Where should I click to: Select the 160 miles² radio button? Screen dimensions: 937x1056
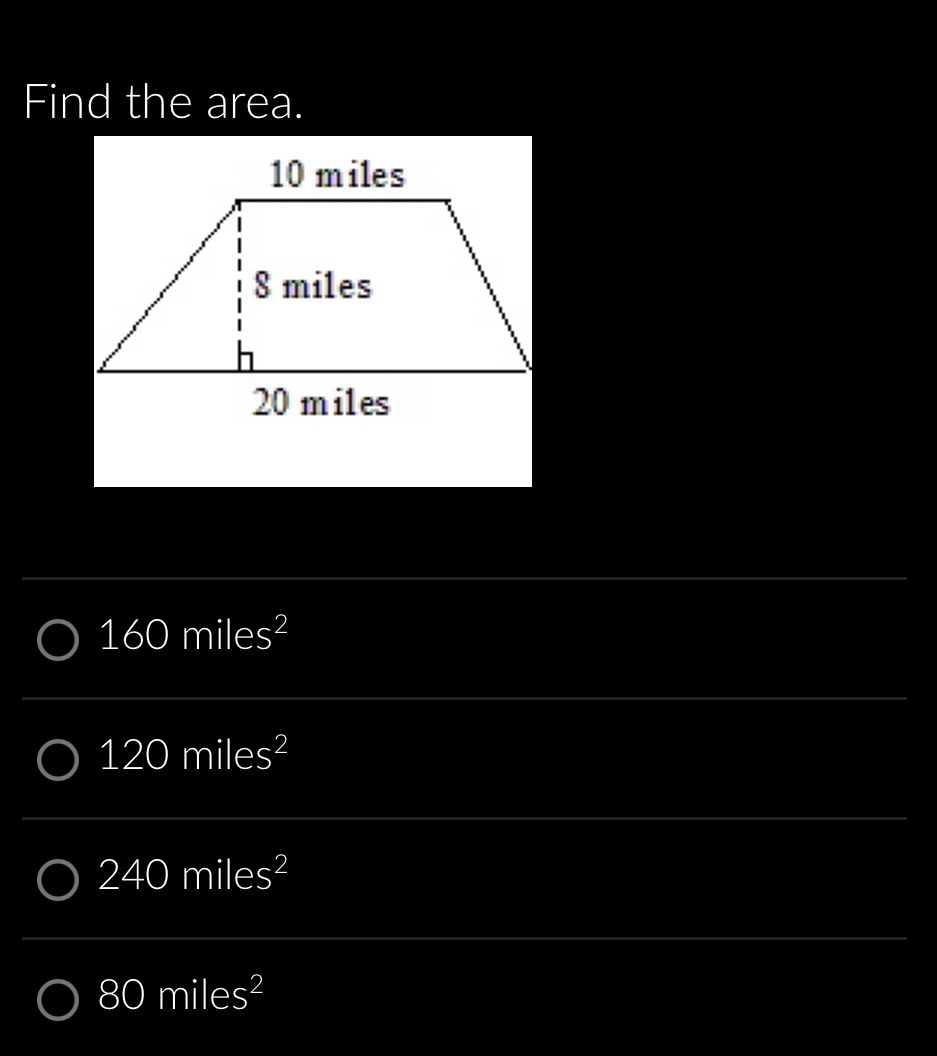pyautogui.click(x=58, y=641)
